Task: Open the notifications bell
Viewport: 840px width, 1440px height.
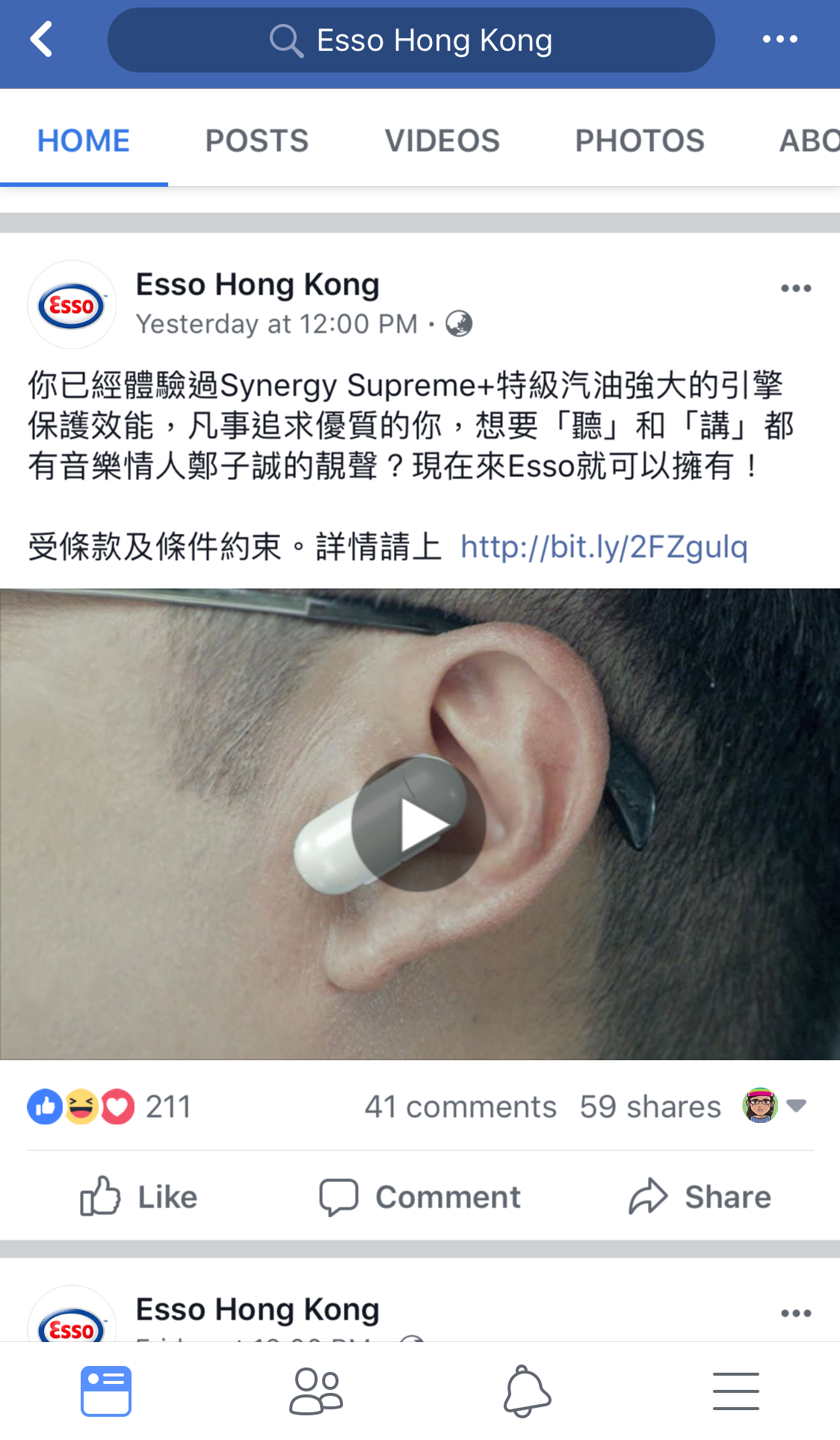Action: (526, 1391)
